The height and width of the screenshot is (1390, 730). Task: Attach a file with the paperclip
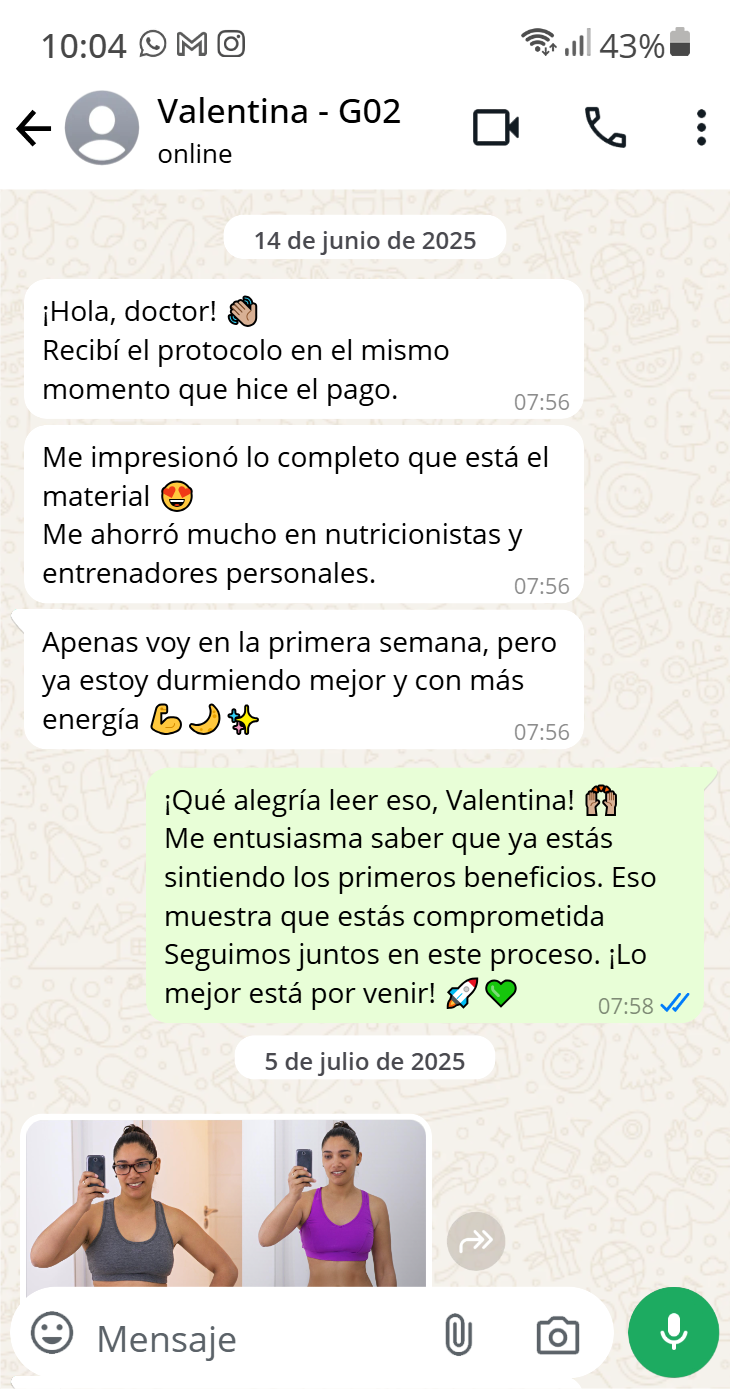click(x=459, y=1333)
